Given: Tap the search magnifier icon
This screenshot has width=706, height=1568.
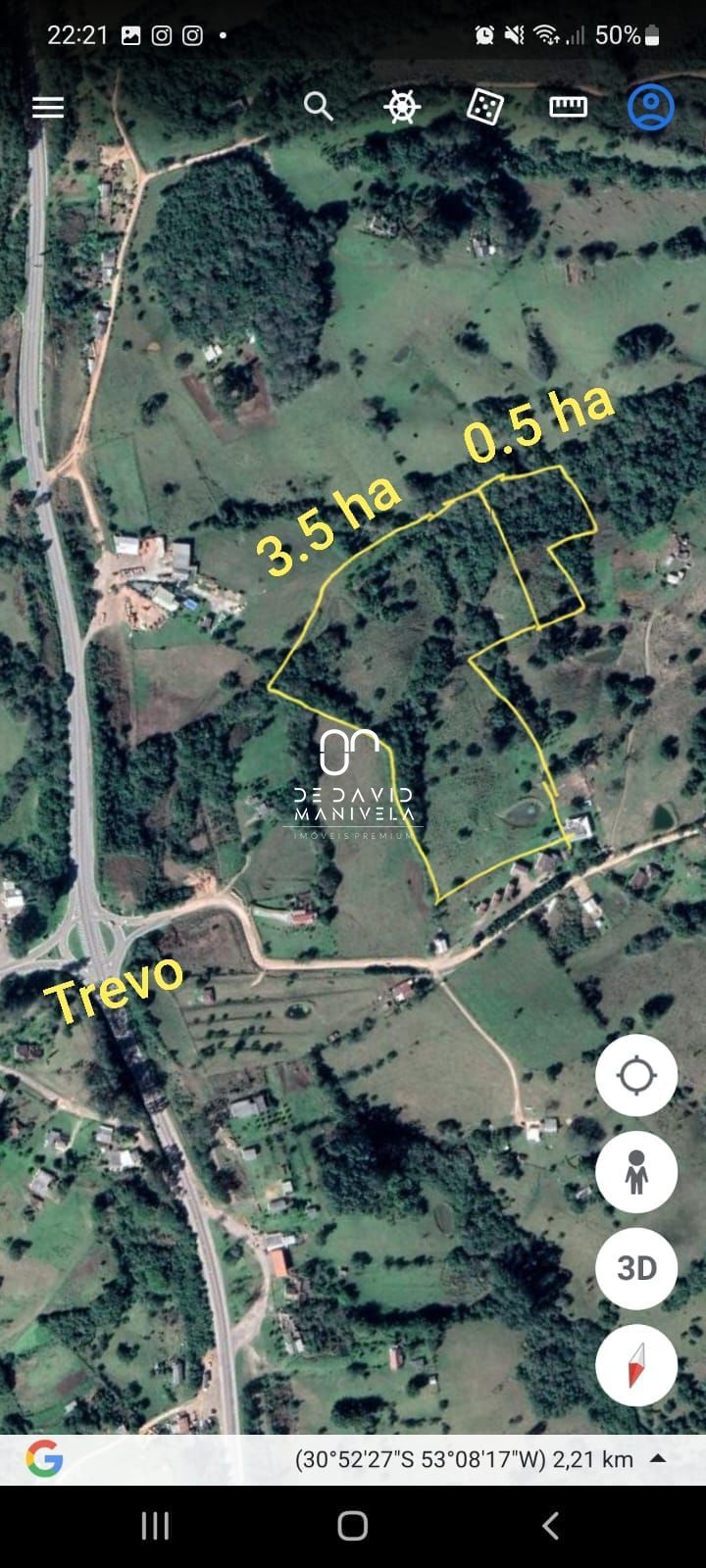Looking at the screenshot, I should pos(318,106).
